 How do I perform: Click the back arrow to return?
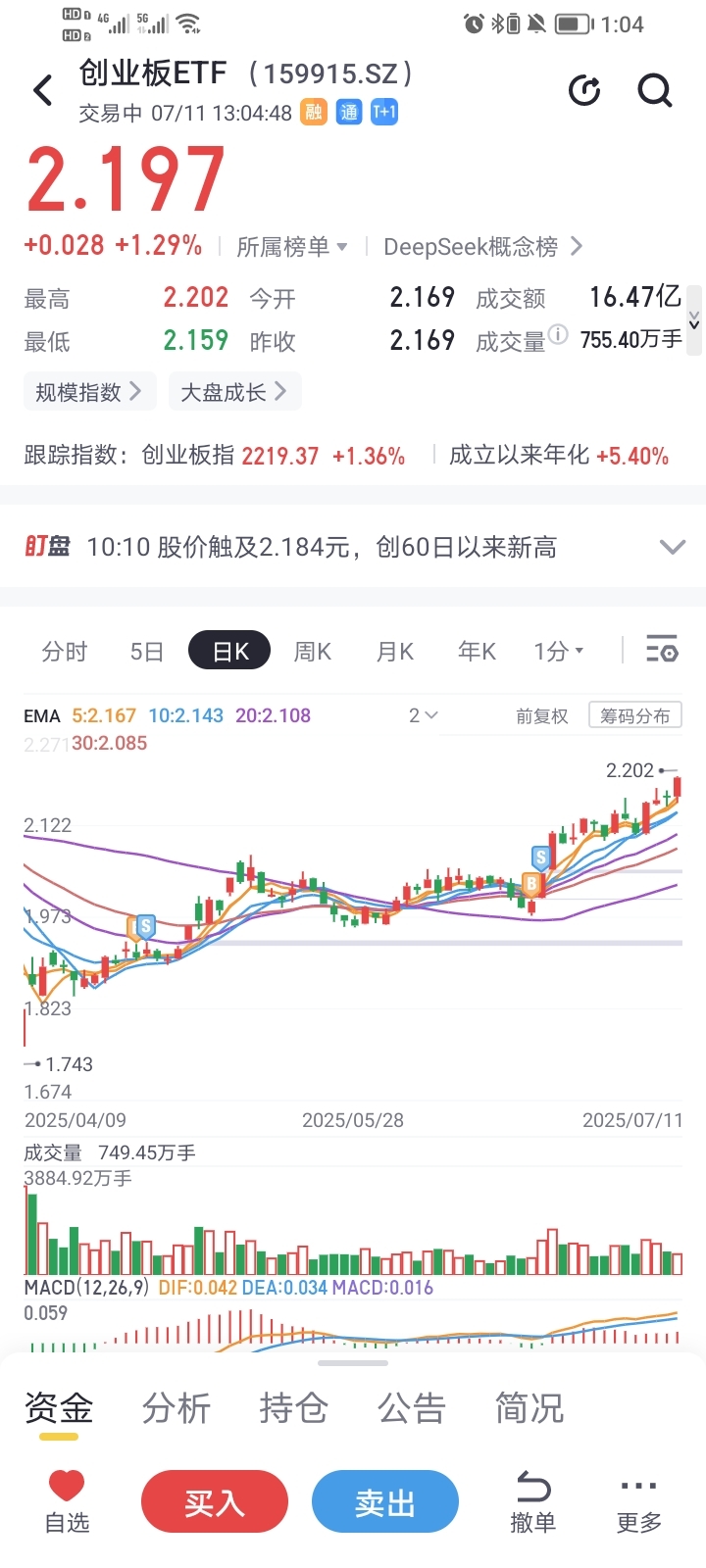(41, 89)
